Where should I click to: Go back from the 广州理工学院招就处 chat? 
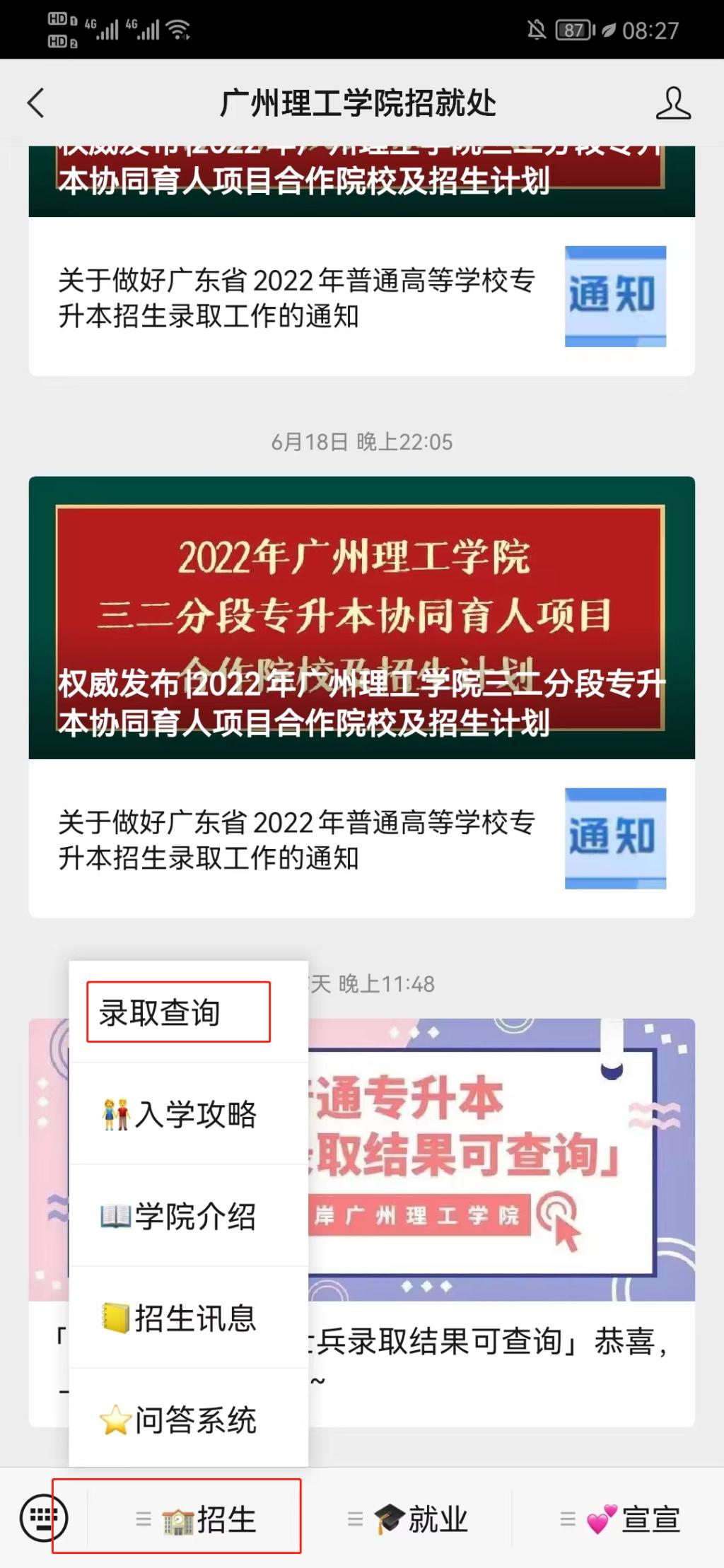coord(35,103)
